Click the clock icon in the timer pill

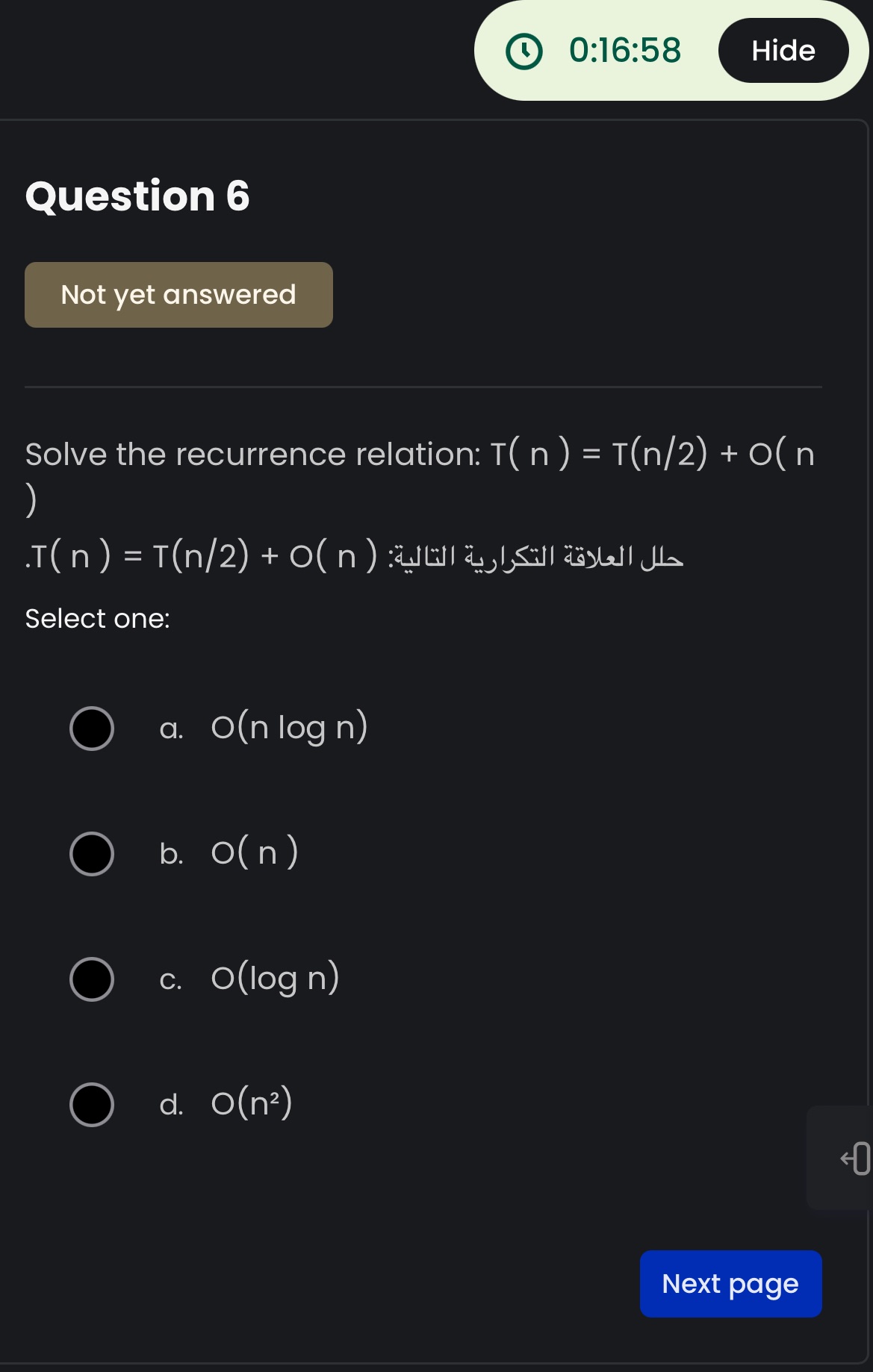point(525,50)
